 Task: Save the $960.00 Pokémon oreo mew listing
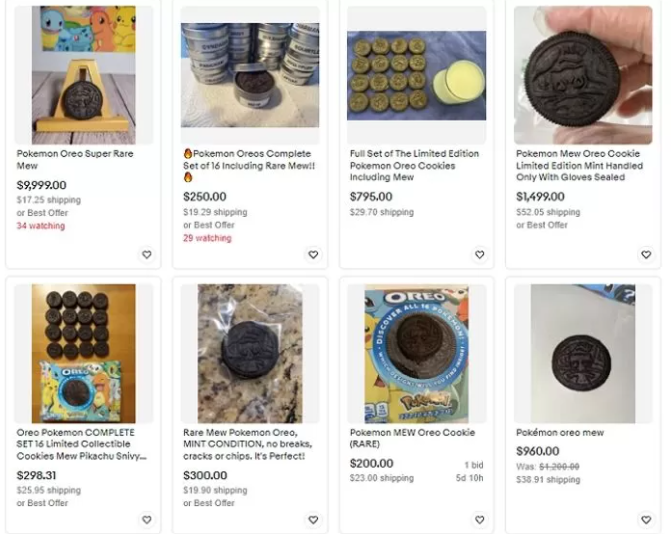[x=645, y=520]
